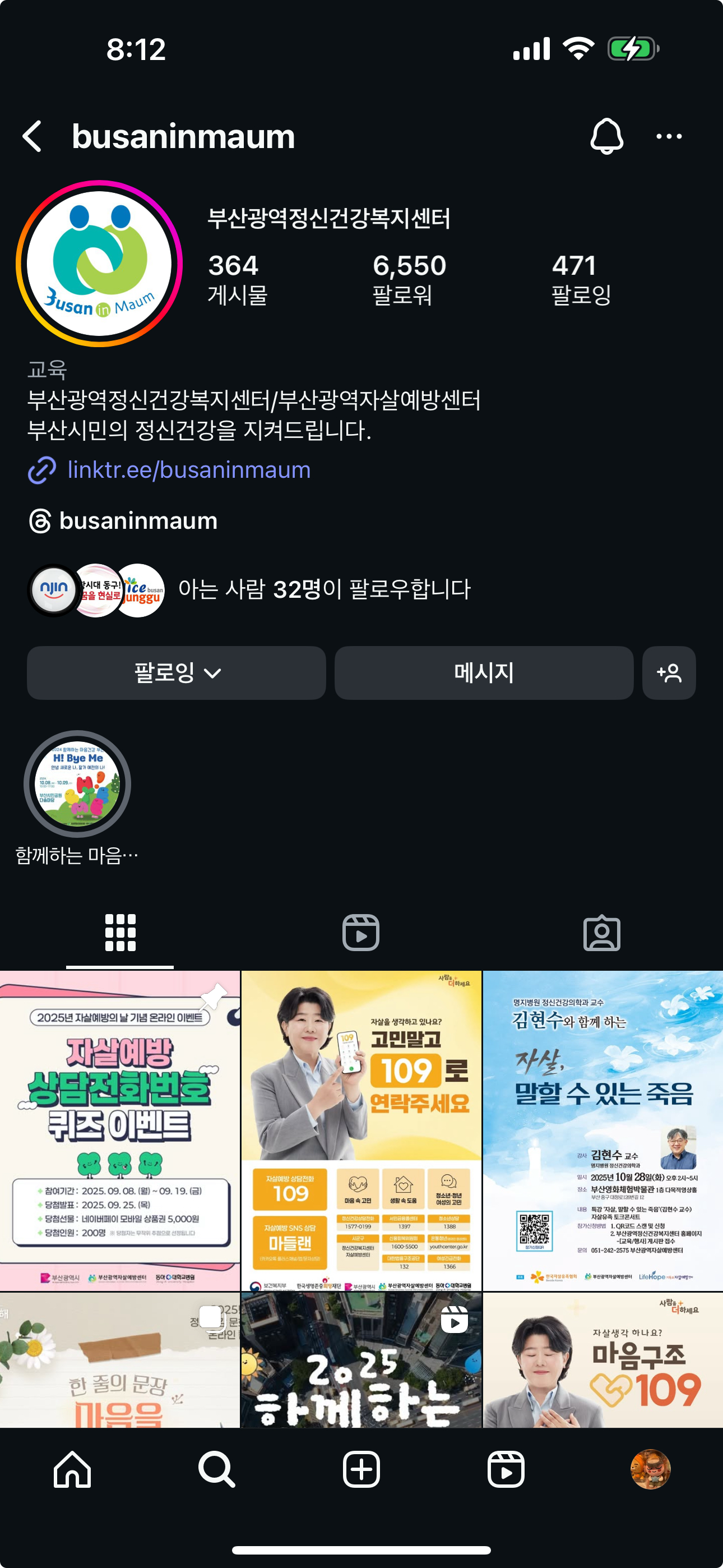Viewport: 723px width, 1568px height.
Task: Open the 자살, 말할 수 있는 죽음 post
Action: [x=602, y=1131]
